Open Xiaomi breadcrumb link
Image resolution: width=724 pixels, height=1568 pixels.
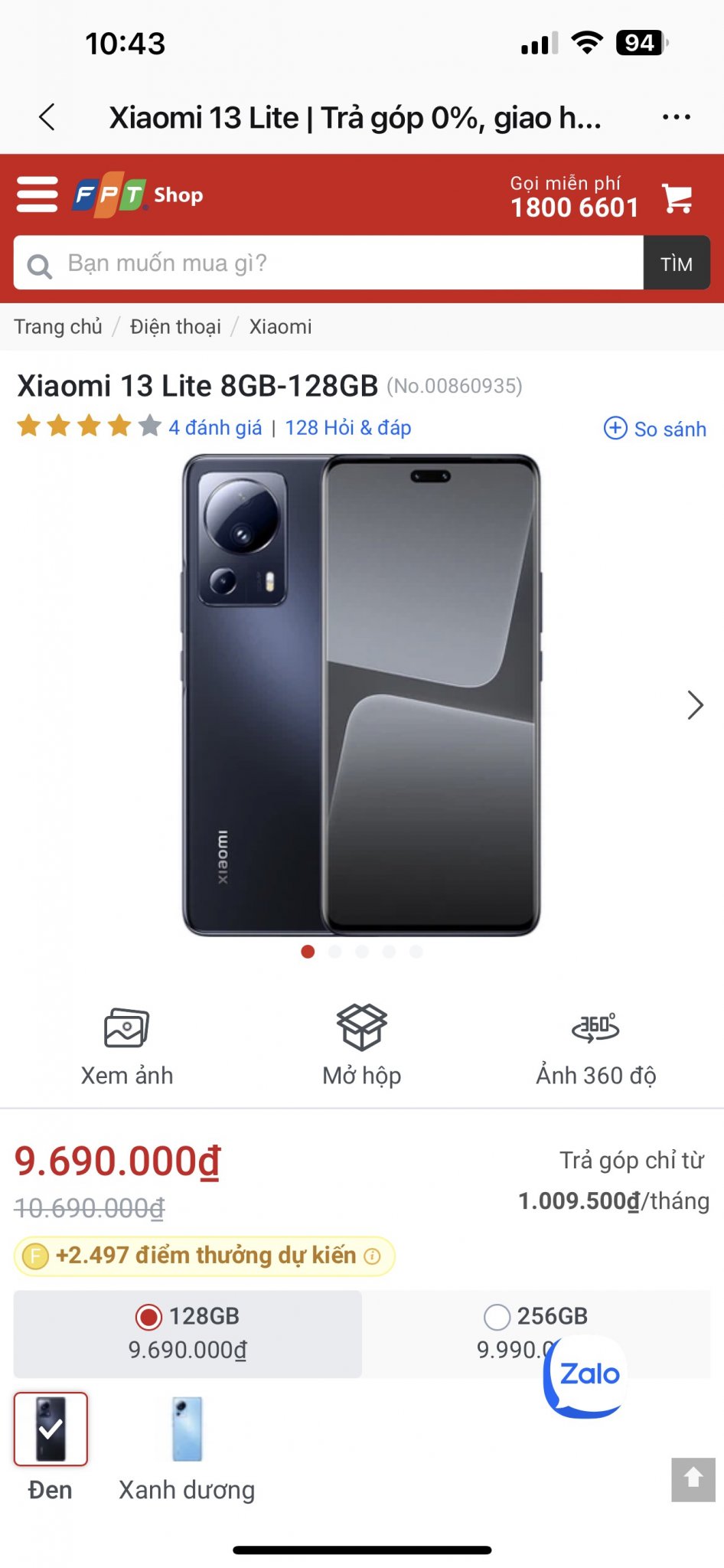coord(280,327)
